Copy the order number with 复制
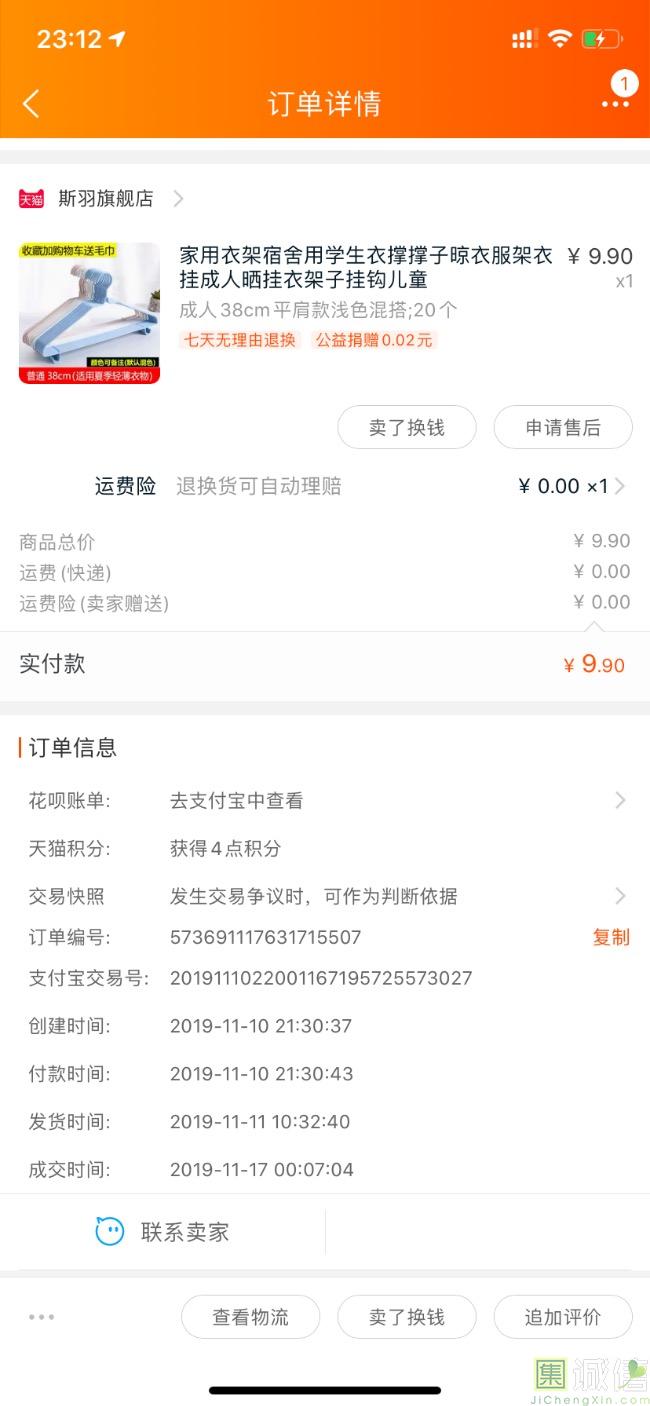This screenshot has height=1406, width=650. tap(611, 937)
